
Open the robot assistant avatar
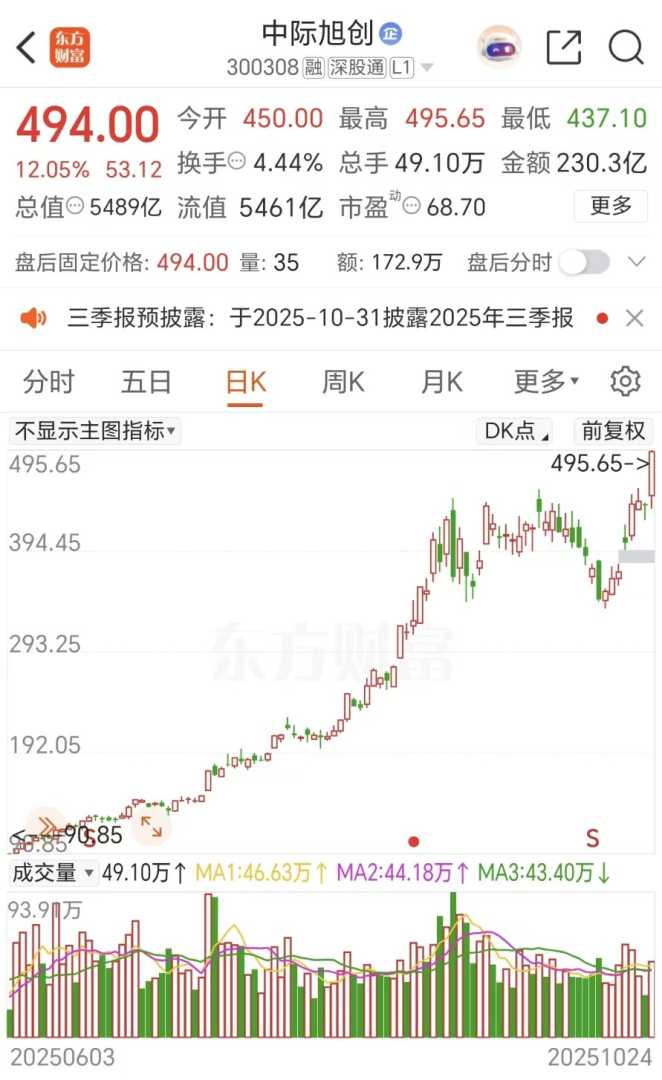(498, 47)
